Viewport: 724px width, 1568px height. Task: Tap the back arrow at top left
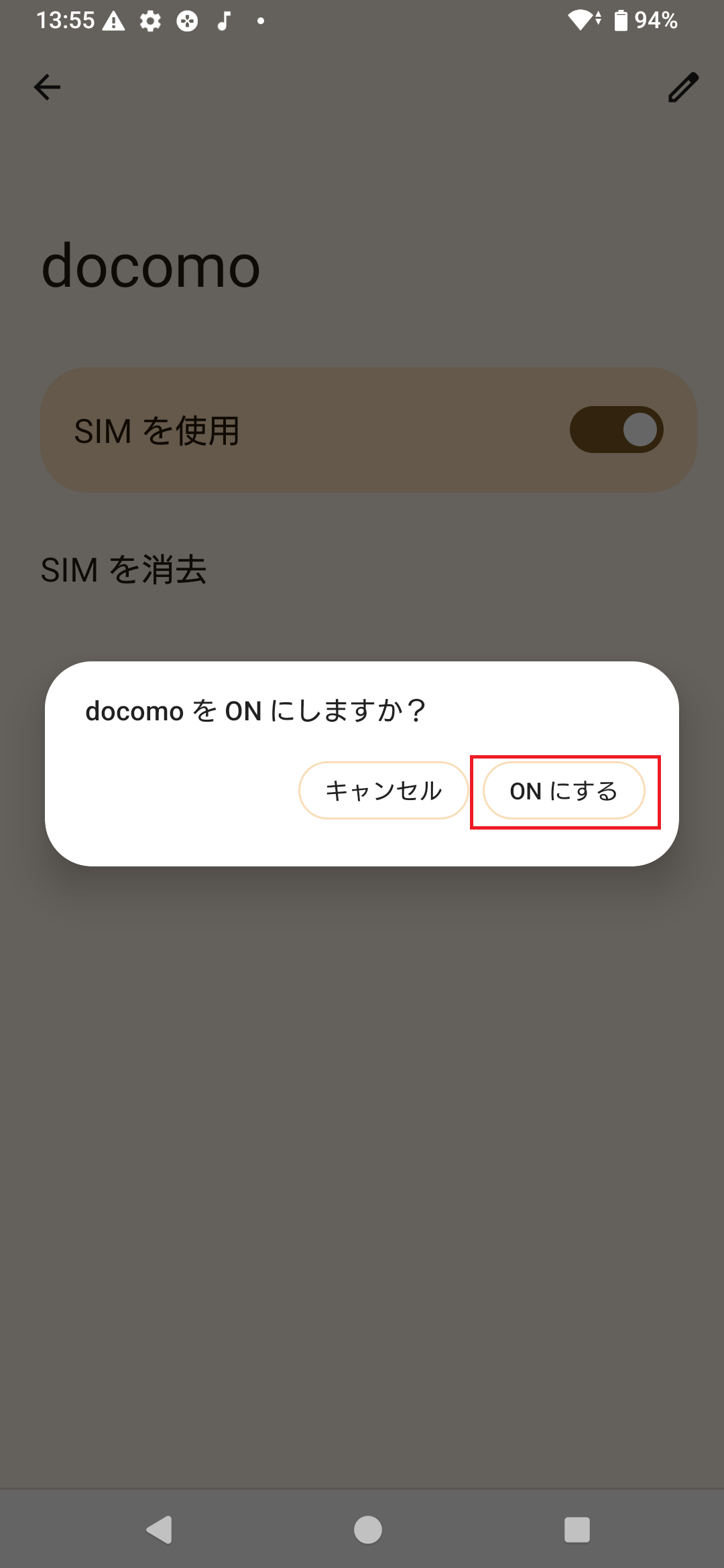click(47, 87)
